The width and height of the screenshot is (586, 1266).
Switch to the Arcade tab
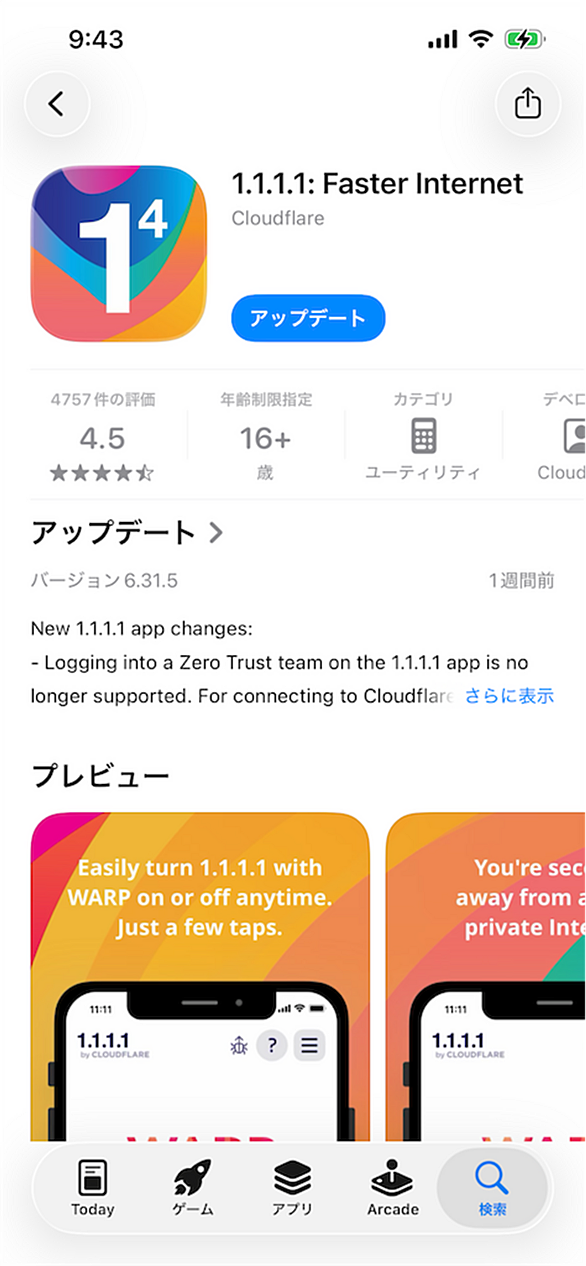coord(393,1189)
